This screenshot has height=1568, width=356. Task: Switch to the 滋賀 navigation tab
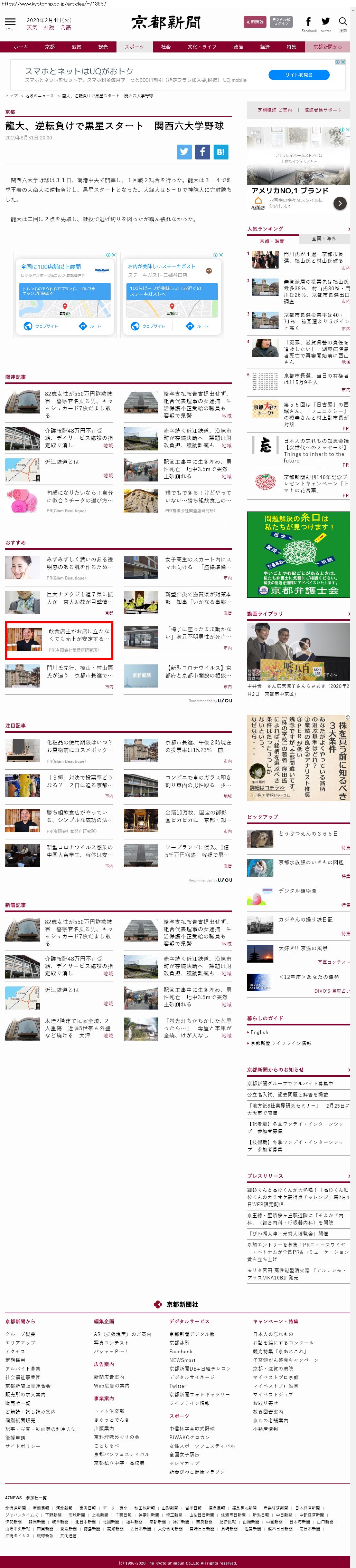tap(76, 47)
